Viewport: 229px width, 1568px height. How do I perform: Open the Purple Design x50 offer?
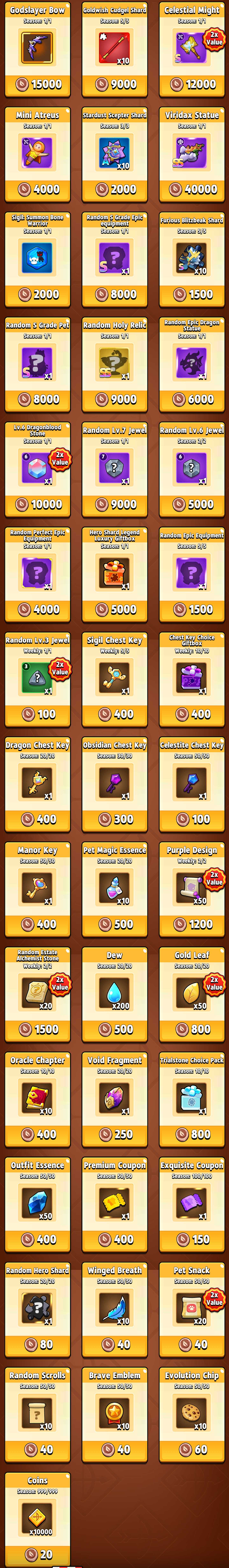[x=192, y=889]
